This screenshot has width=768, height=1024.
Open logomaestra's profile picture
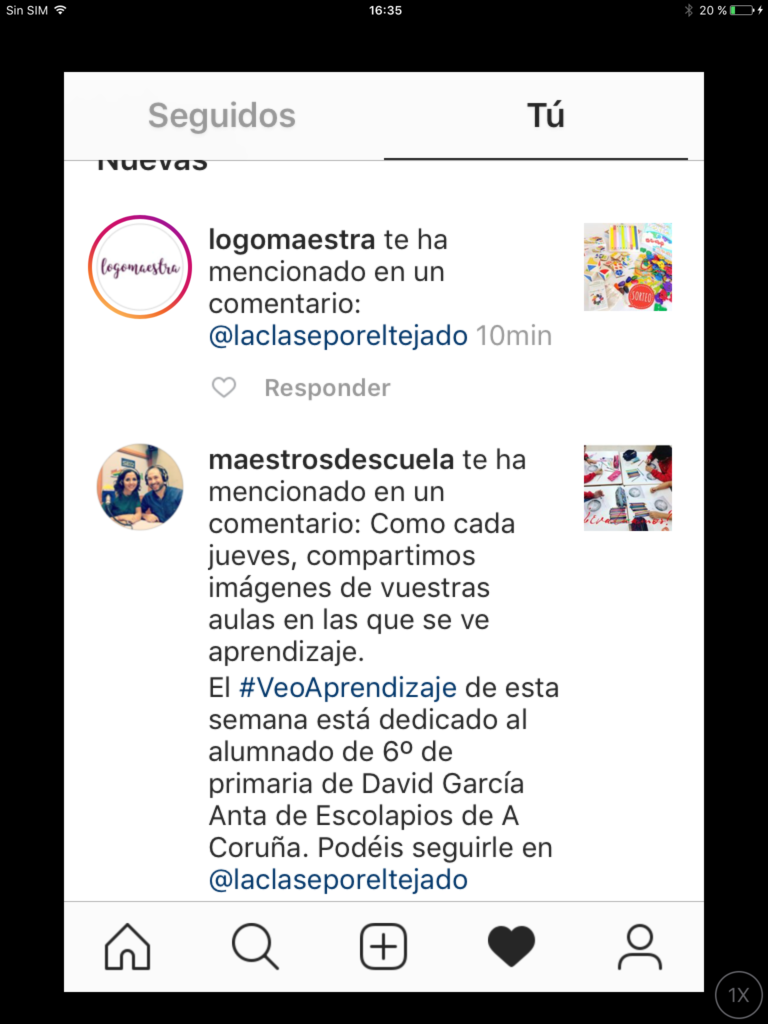pyautogui.click(x=140, y=267)
